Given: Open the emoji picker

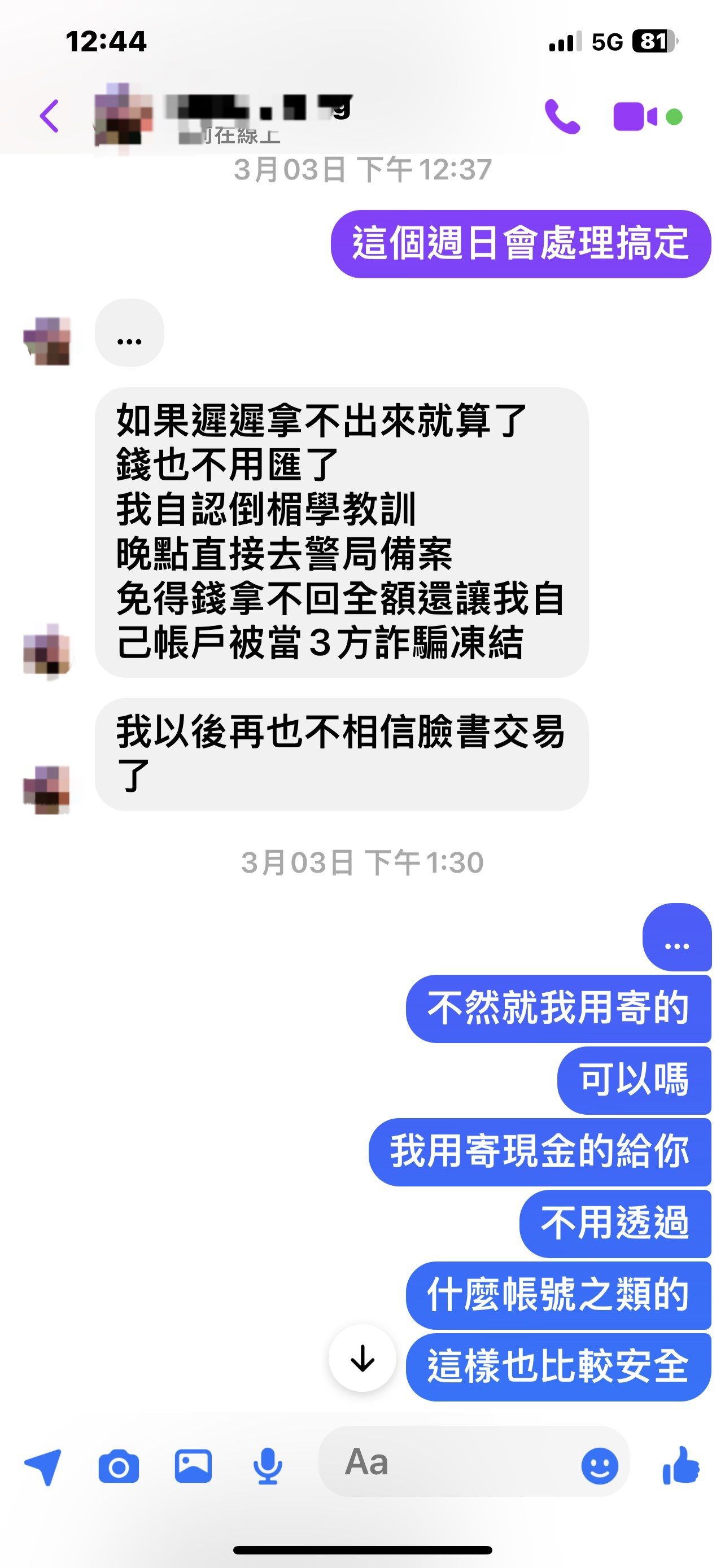Looking at the screenshot, I should [x=599, y=1465].
